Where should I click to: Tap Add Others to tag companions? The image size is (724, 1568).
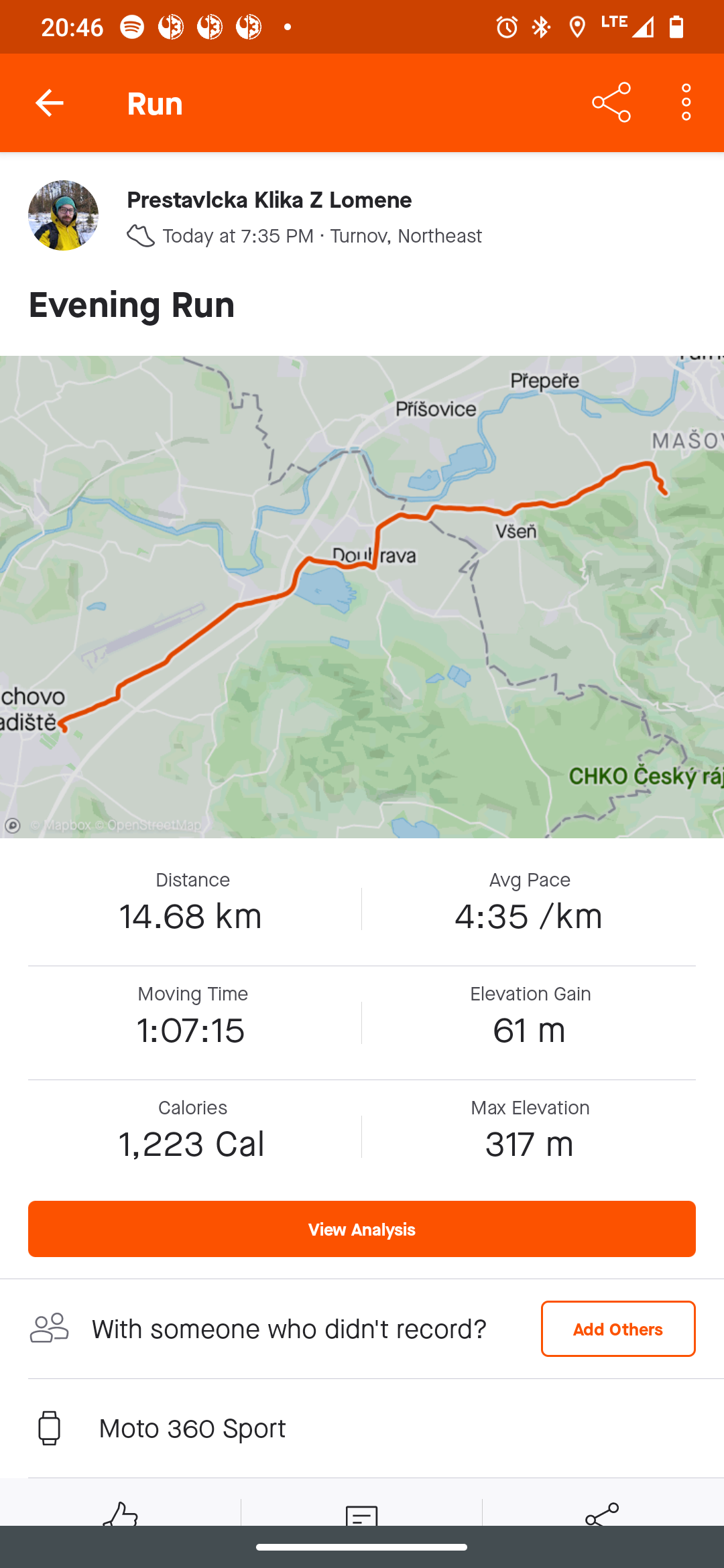coord(618,1329)
